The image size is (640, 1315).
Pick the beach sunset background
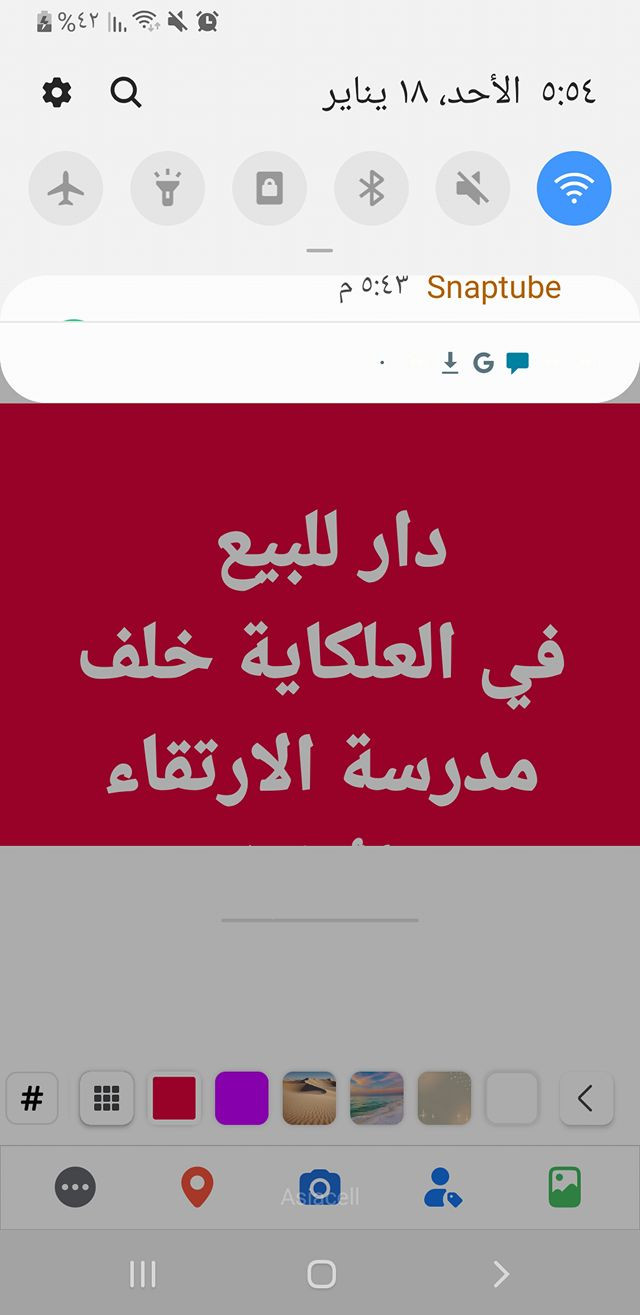[x=377, y=1099]
